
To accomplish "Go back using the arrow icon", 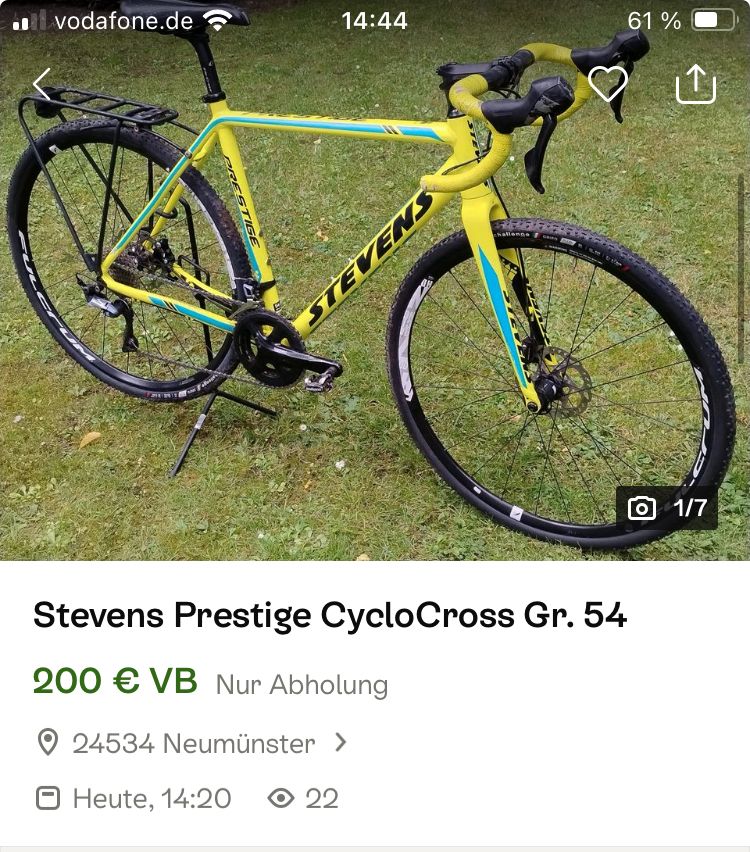I will tap(42, 85).
